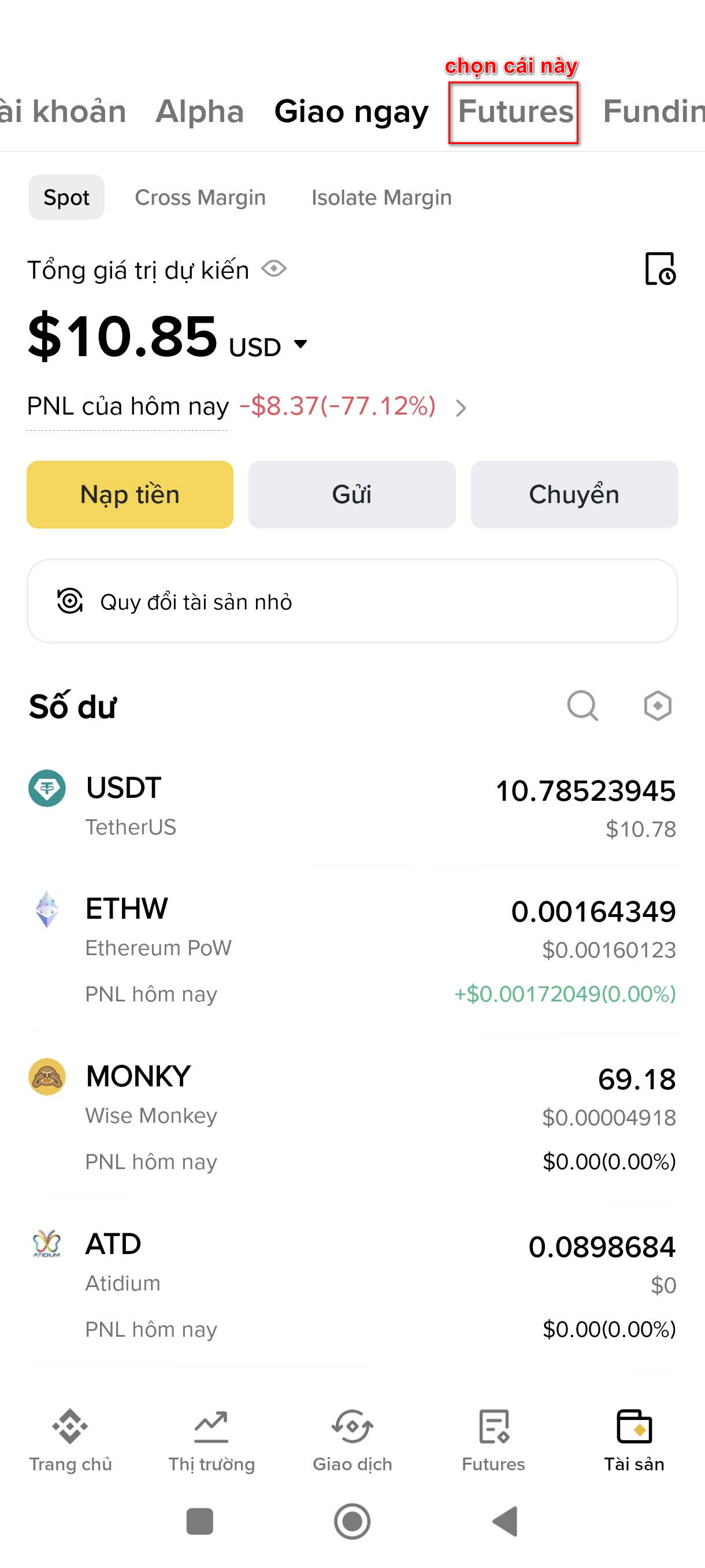The image size is (705, 1568).
Task: Open the transaction history icon
Action: pos(659,268)
